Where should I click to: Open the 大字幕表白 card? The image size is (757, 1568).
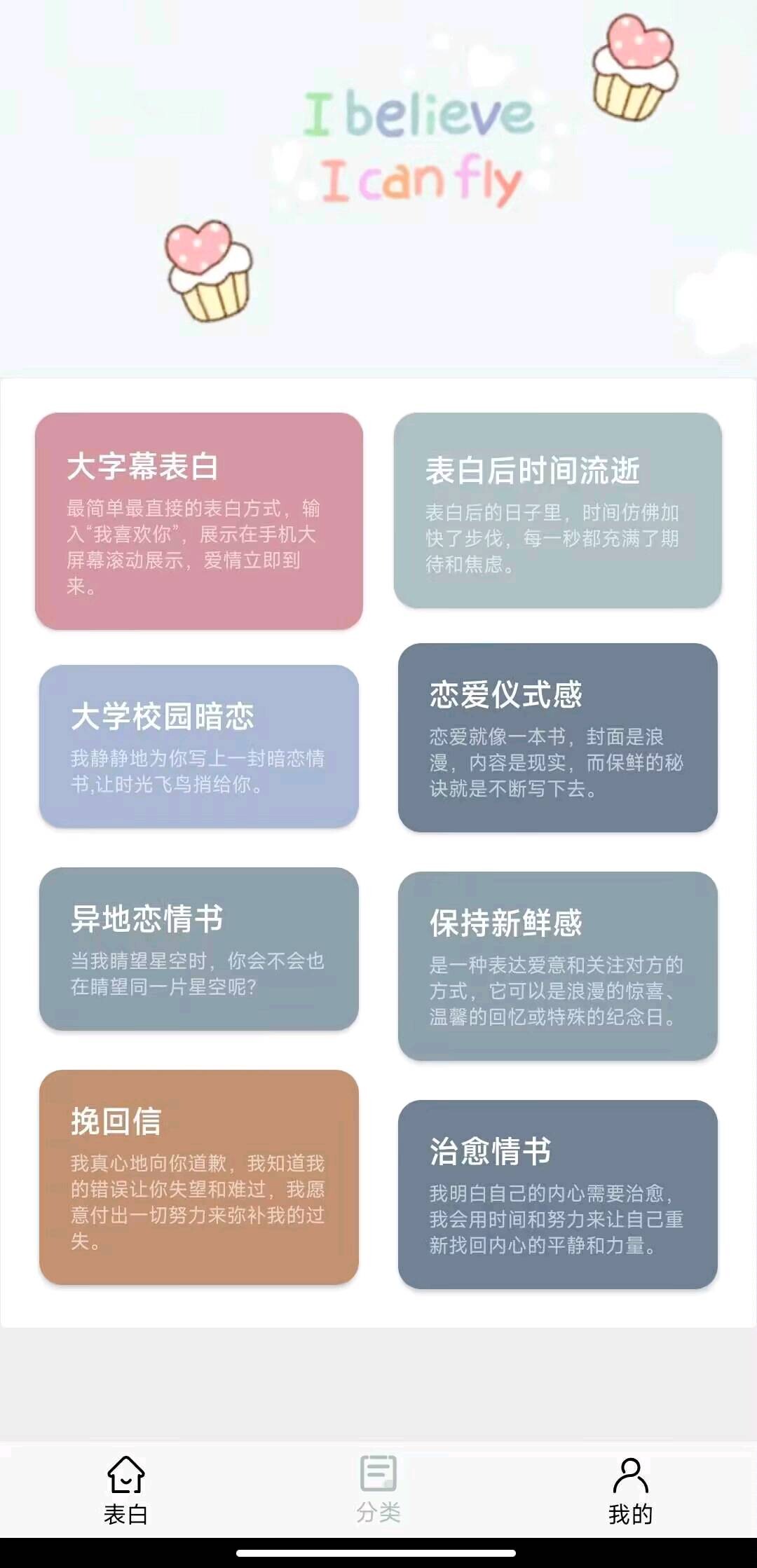tap(199, 521)
